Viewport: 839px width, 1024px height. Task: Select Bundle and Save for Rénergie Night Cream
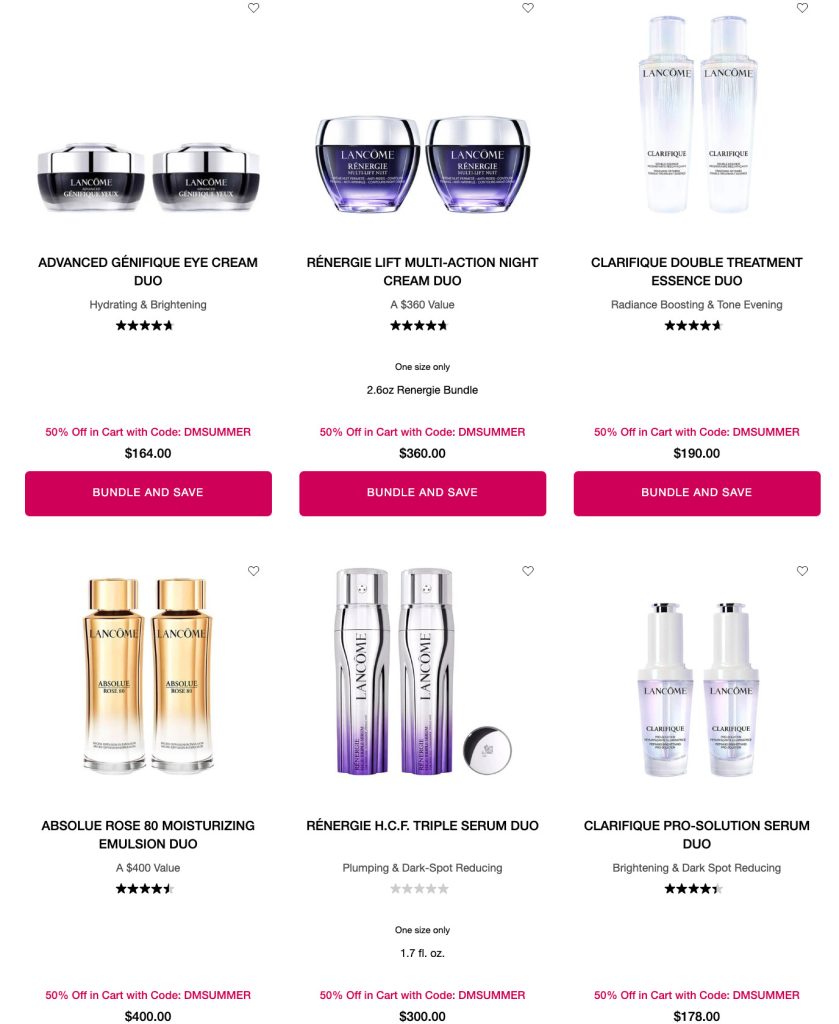click(422, 493)
